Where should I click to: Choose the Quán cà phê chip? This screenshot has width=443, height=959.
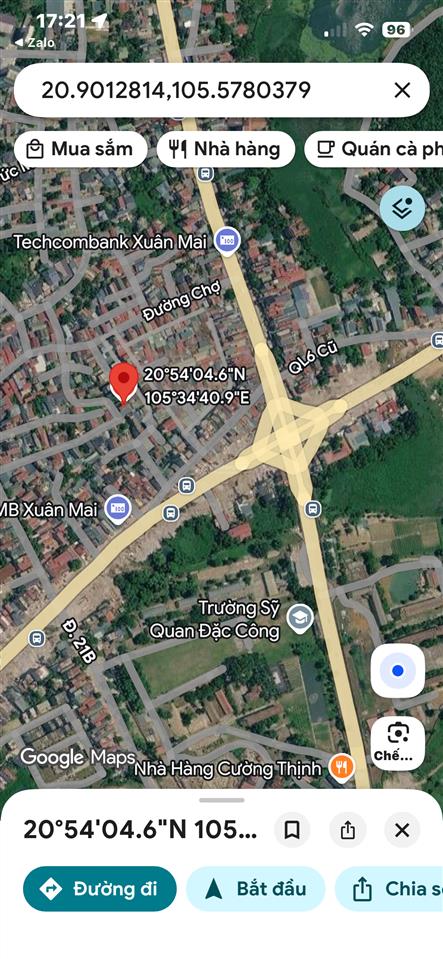click(x=374, y=149)
